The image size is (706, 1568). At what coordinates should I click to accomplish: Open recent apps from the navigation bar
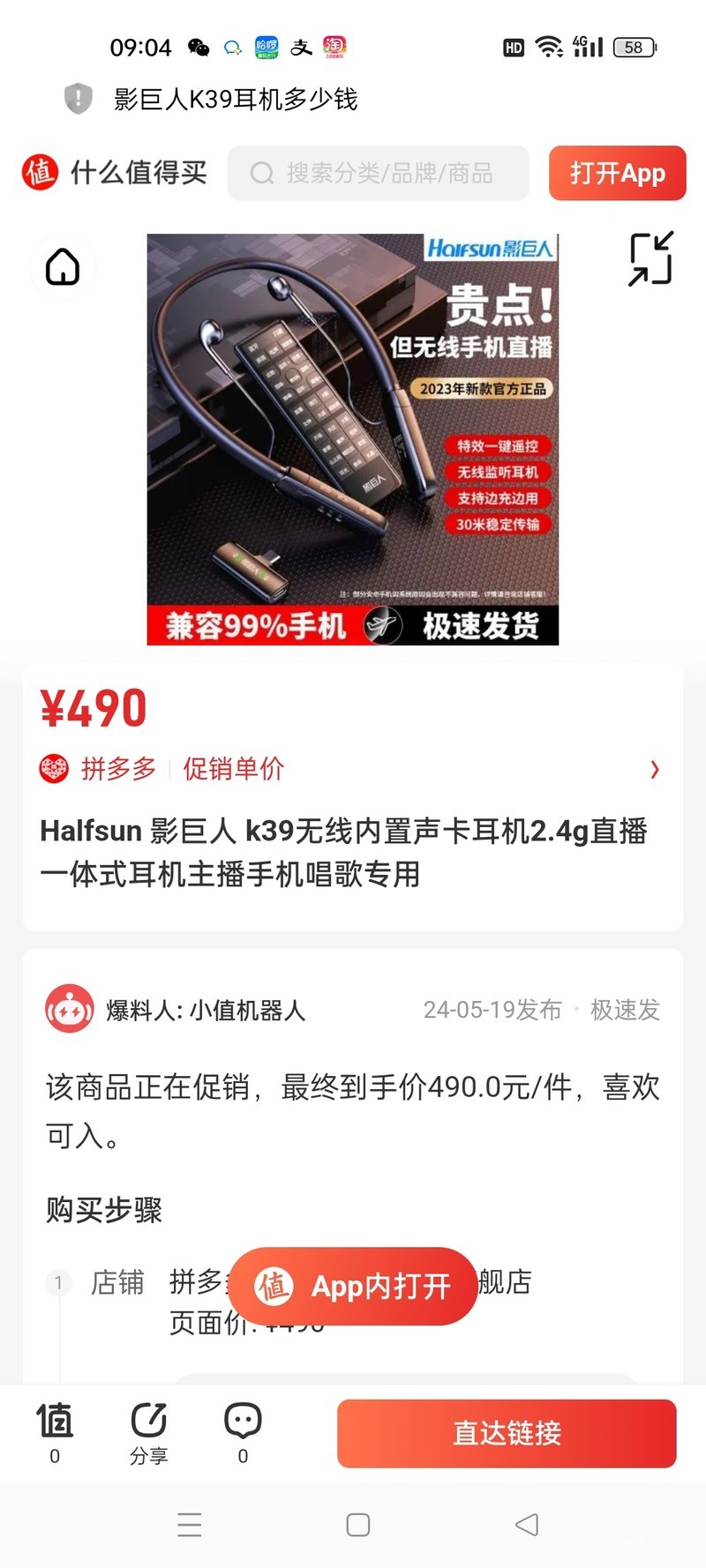(190, 1525)
